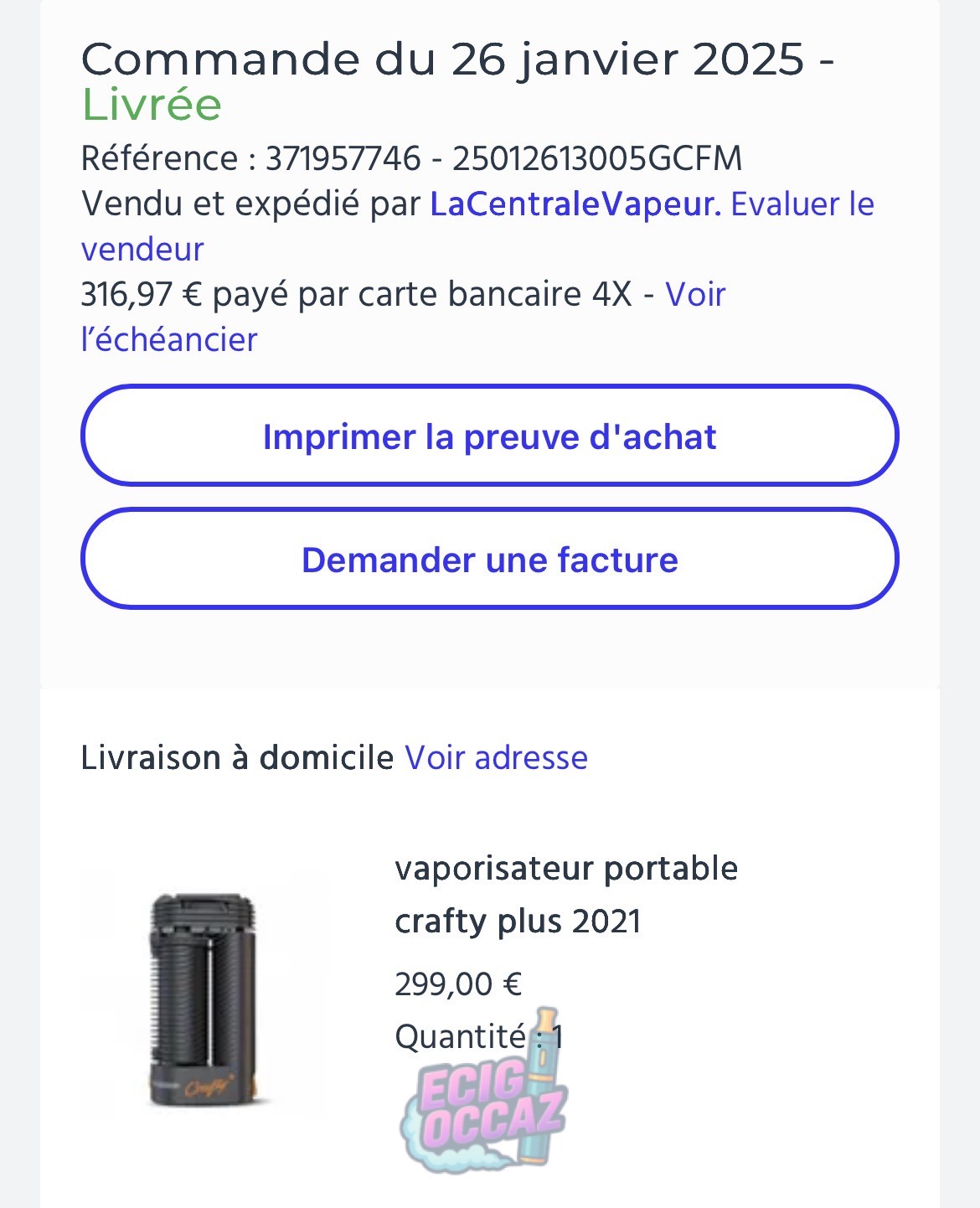Select Demander une facture

coord(489,560)
